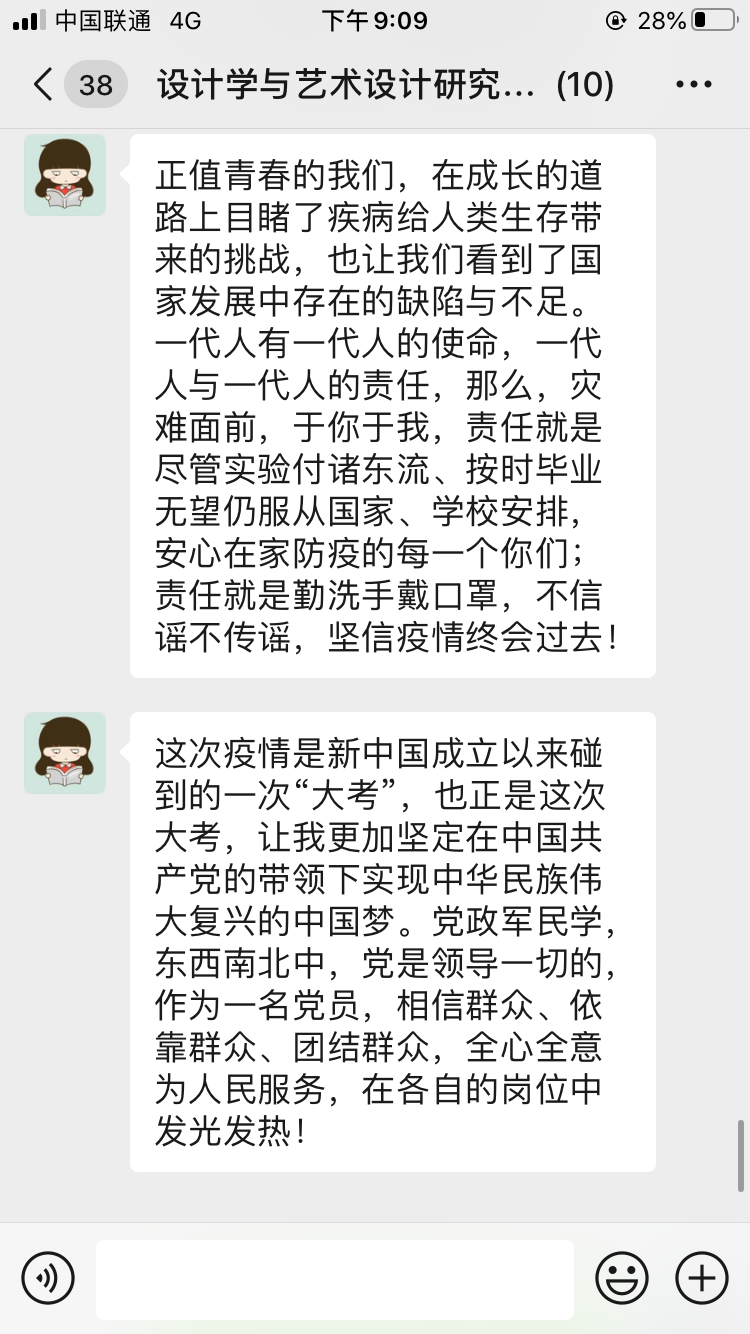Image resolution: width=750 pixels, height=1334 pixels.
Task: Open the emoji sticker panel
Action: click(x=622, y=1278)
